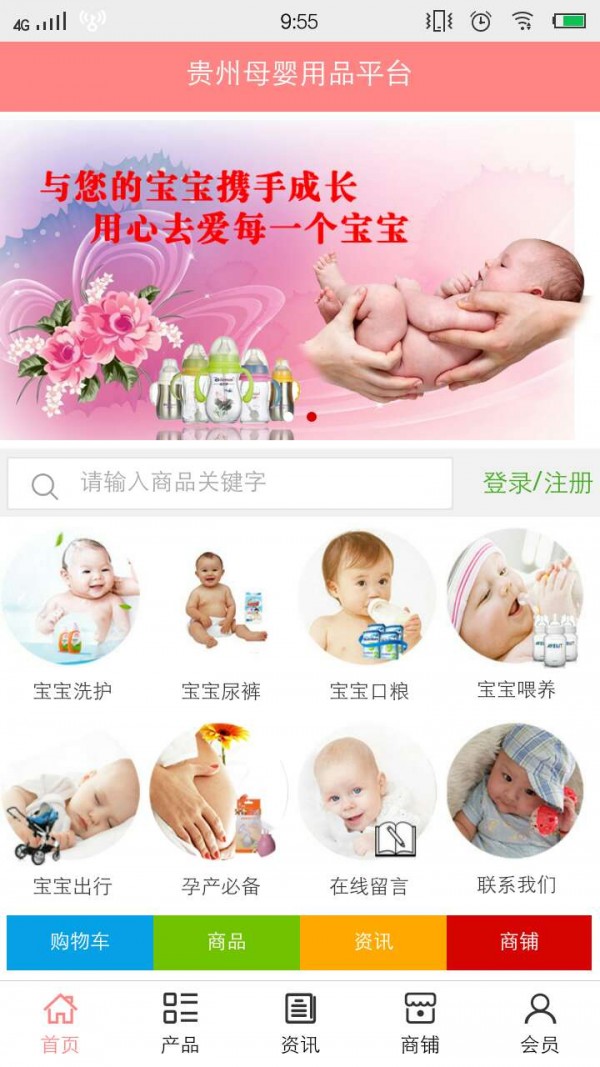Tap the red 商铺 button
Viewport: 600px width, 1067px height.
point(519,942)
